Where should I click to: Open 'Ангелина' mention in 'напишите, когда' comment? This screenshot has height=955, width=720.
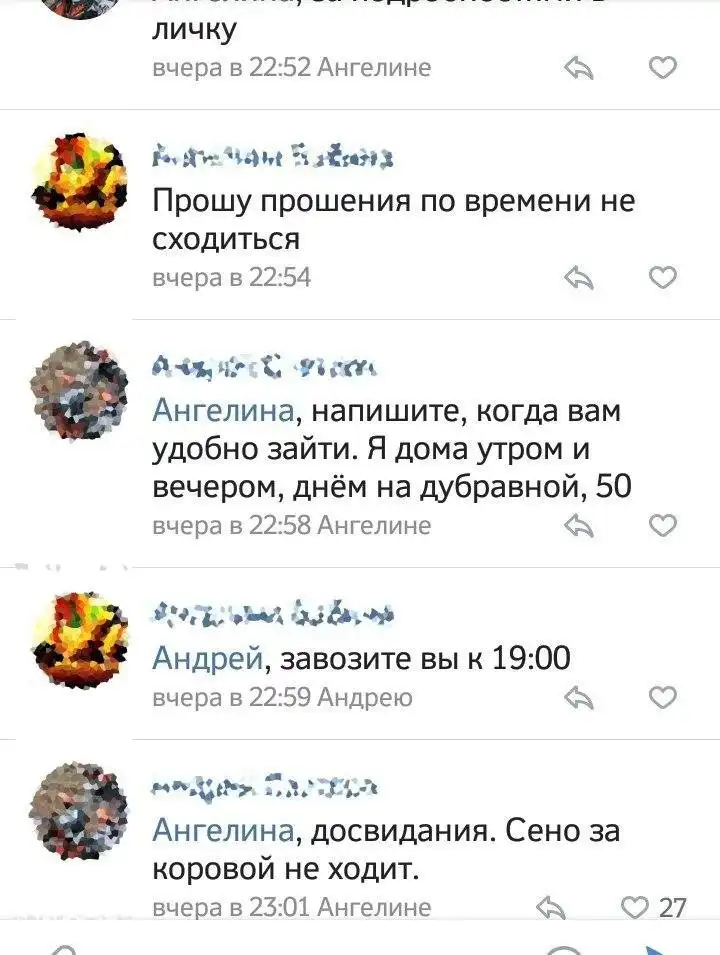[x=223, y=411]
